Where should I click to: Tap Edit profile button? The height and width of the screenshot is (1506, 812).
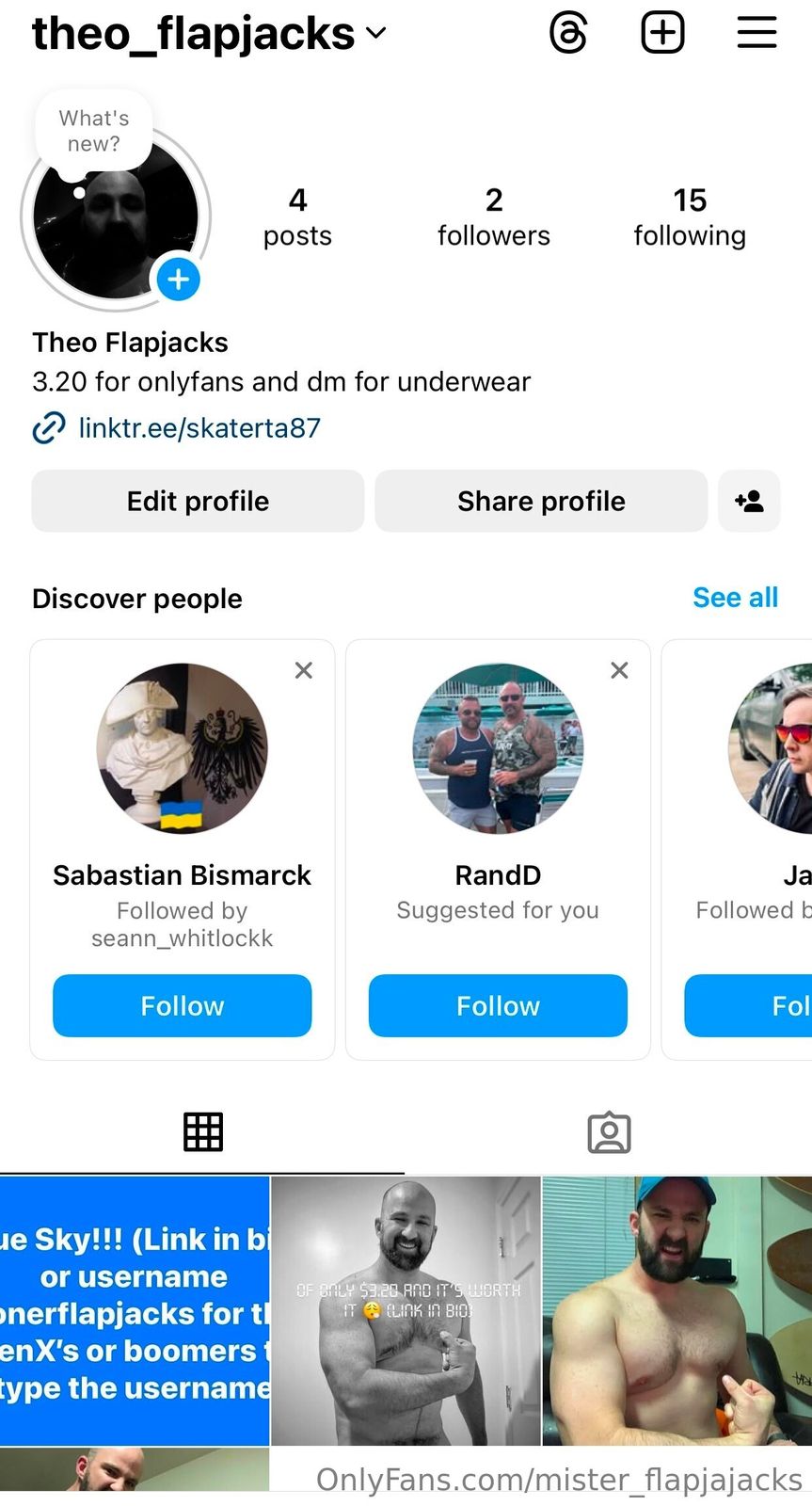(198, 501)
